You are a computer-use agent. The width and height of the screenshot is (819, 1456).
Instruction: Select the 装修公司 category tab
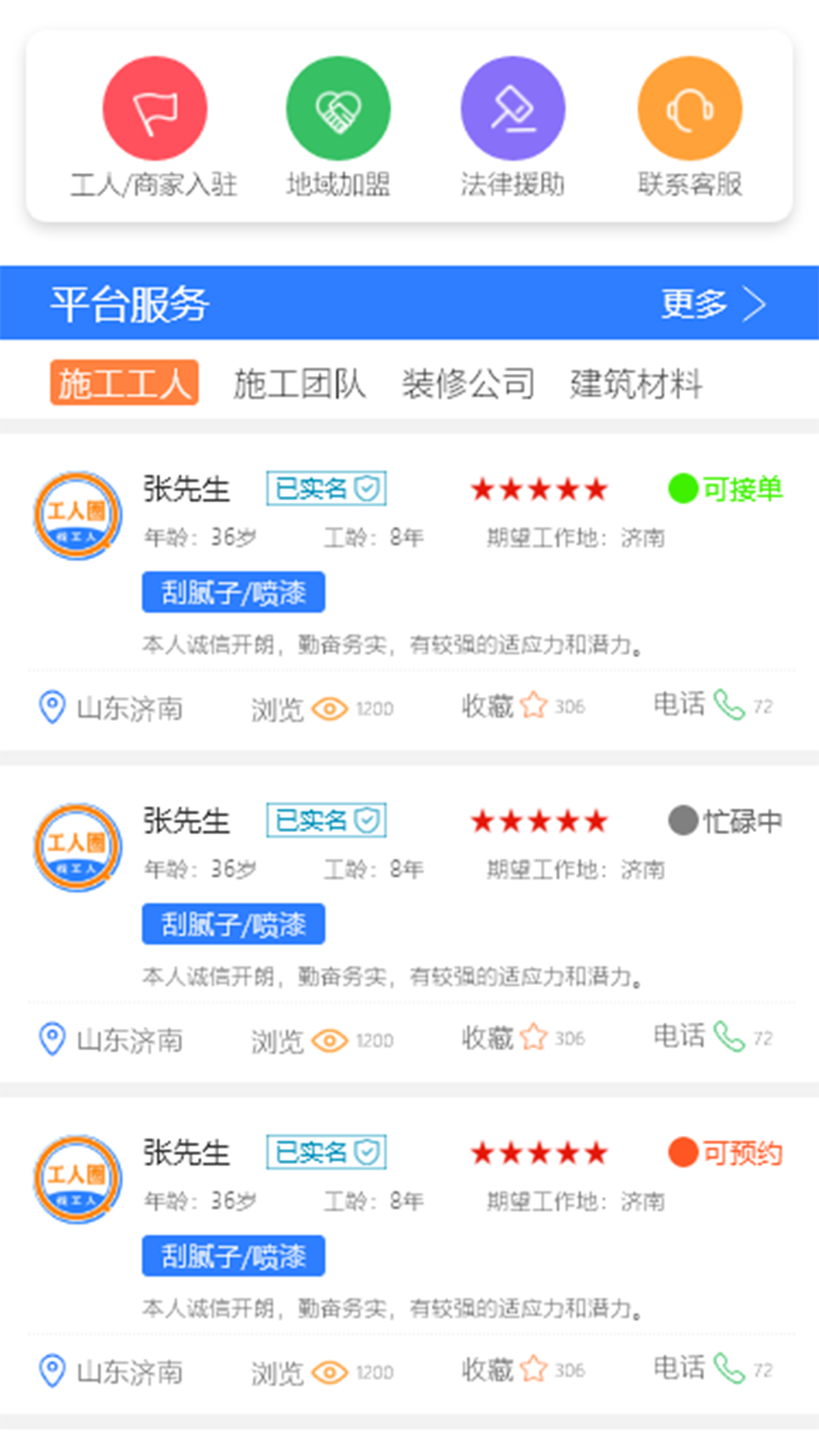point(469,383)
